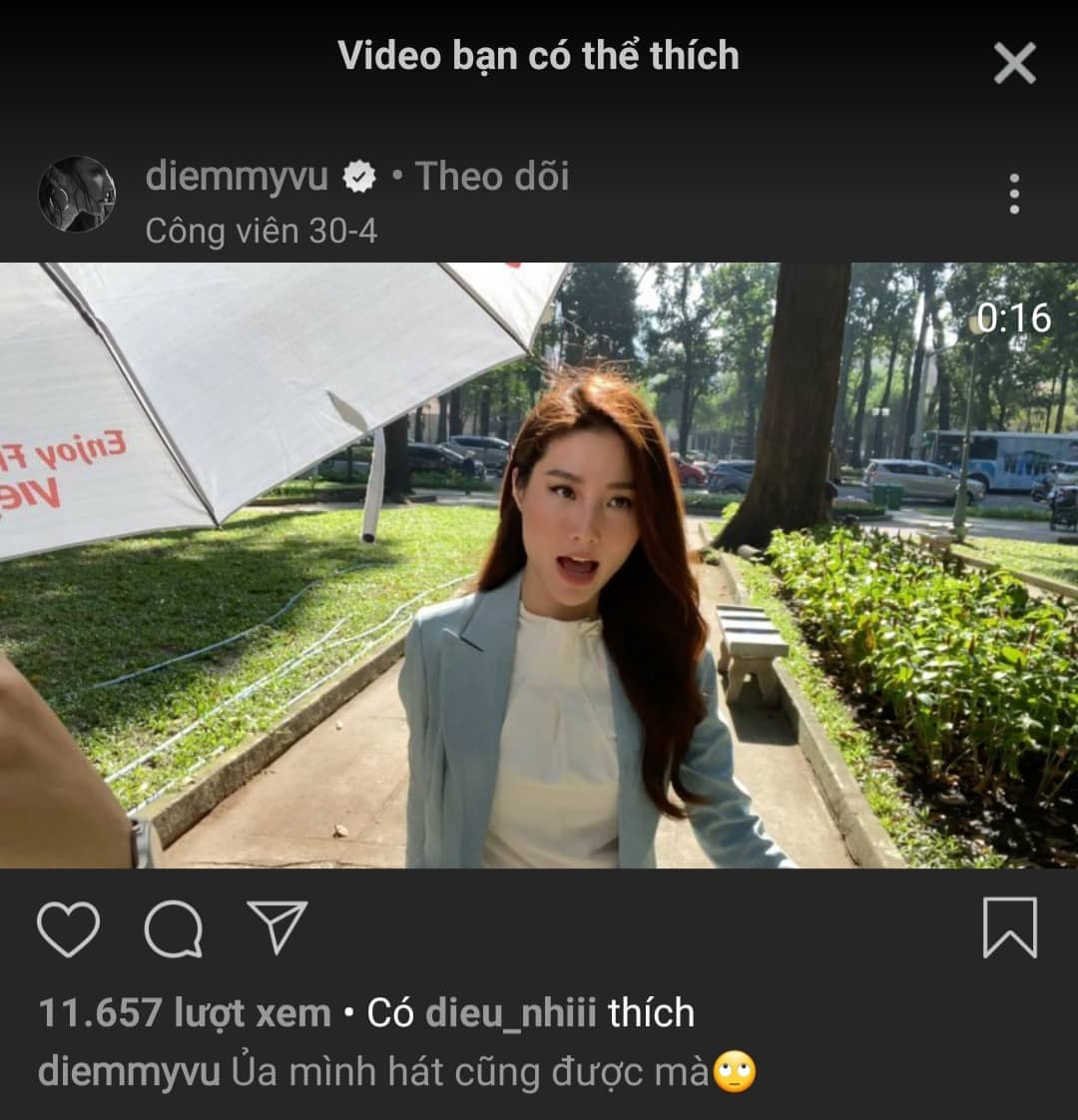Follow diemmyvu with Theo dõi
The height and width of the screenshot is (1120, 1078).
click(492, 177)
